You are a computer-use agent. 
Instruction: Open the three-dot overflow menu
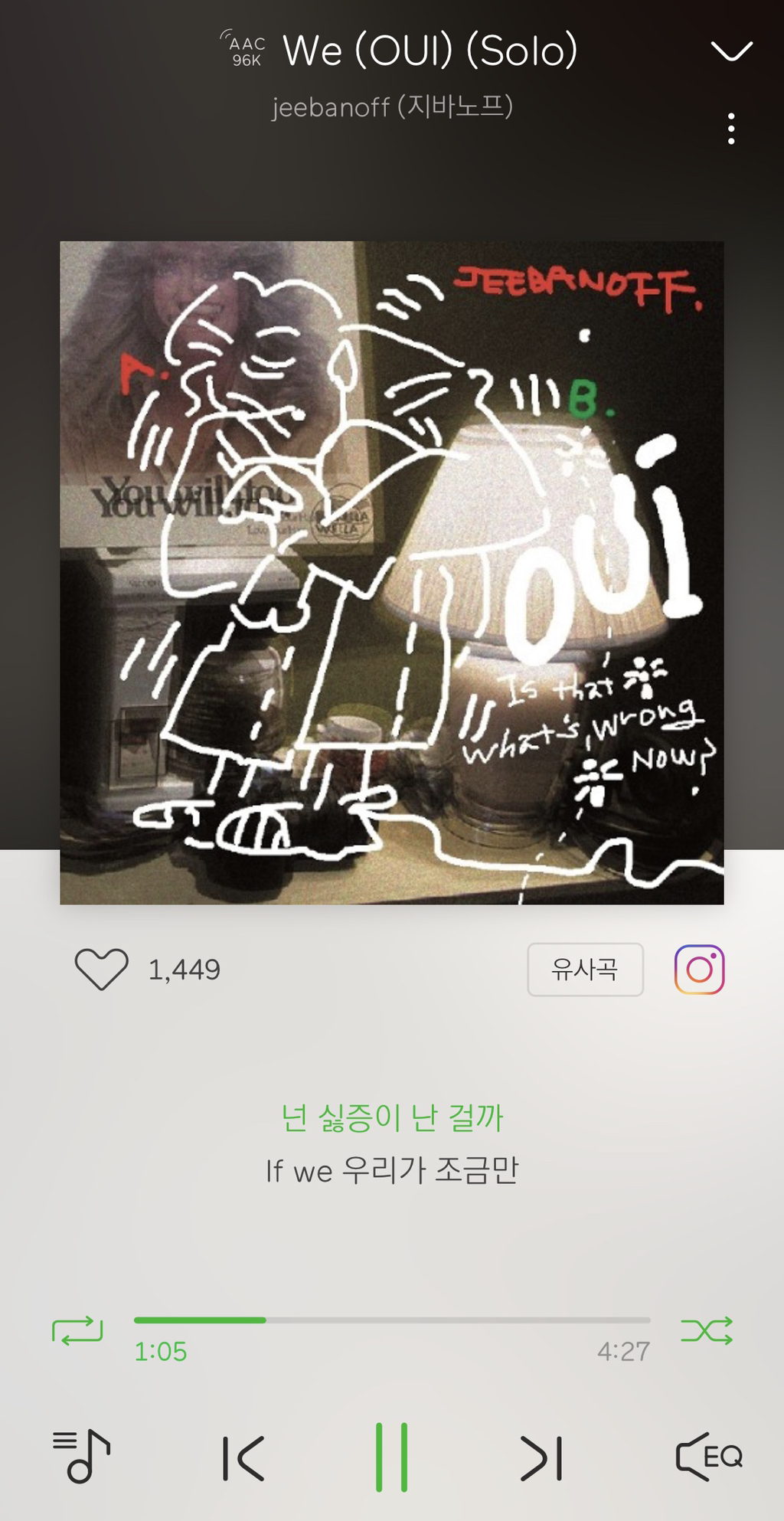pyautogui.click(x=731, y=129)
